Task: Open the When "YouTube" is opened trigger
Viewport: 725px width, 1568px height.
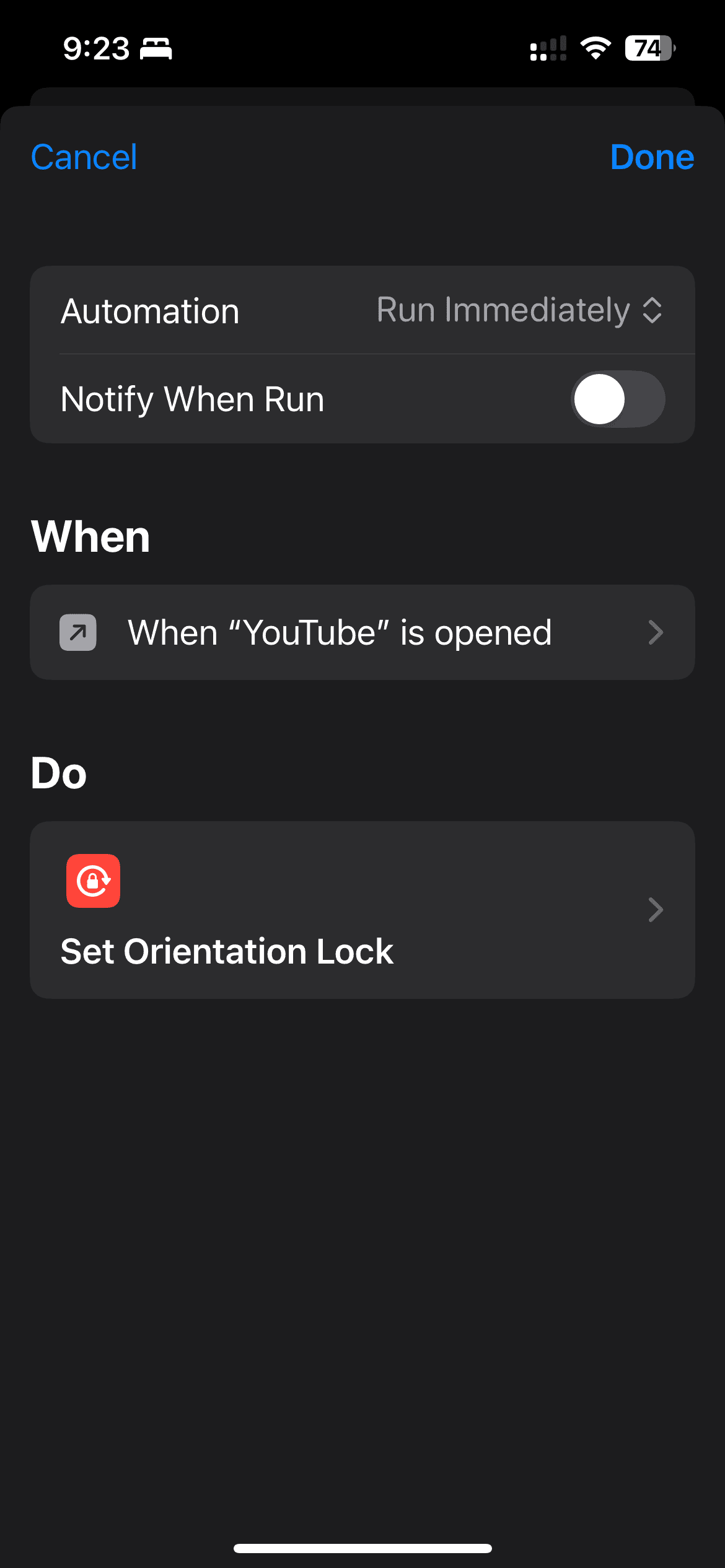Action: pyautogui.click(x=362, y=632)
